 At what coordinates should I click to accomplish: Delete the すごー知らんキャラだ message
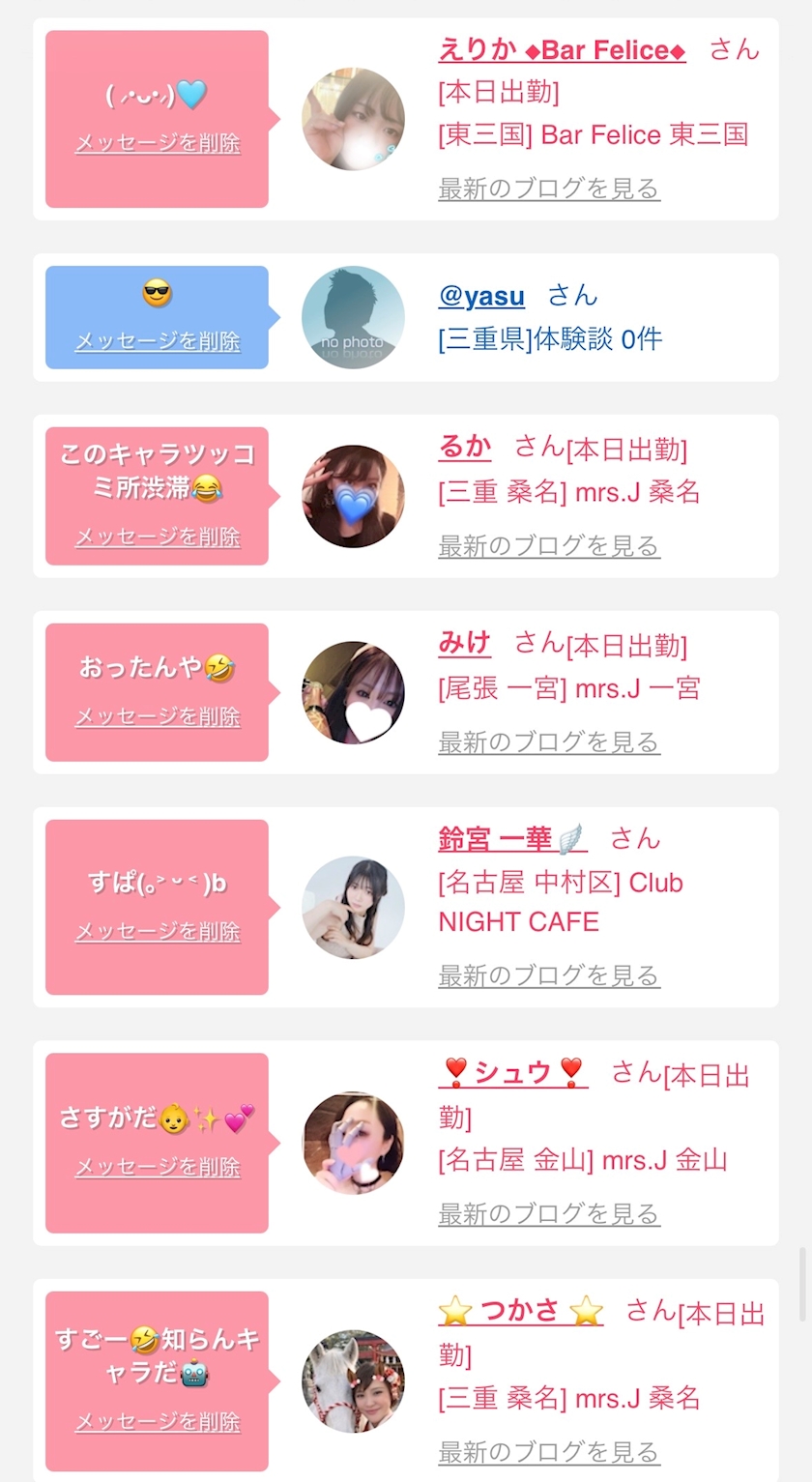click(x=158, y=1422)
